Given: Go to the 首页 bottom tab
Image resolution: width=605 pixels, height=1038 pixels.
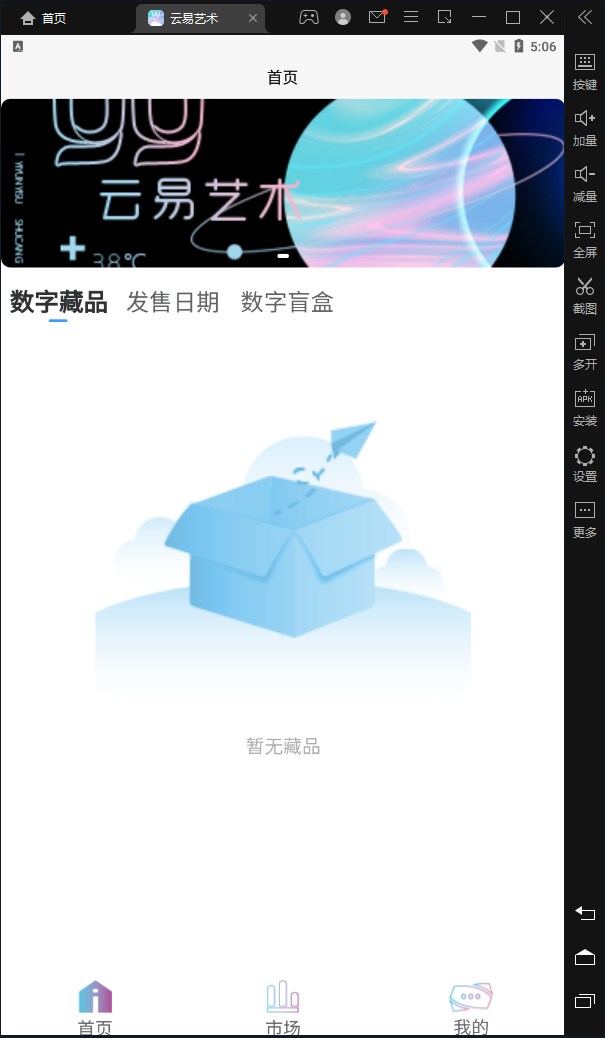Looking at the screenshot, I should (95, 1006).
